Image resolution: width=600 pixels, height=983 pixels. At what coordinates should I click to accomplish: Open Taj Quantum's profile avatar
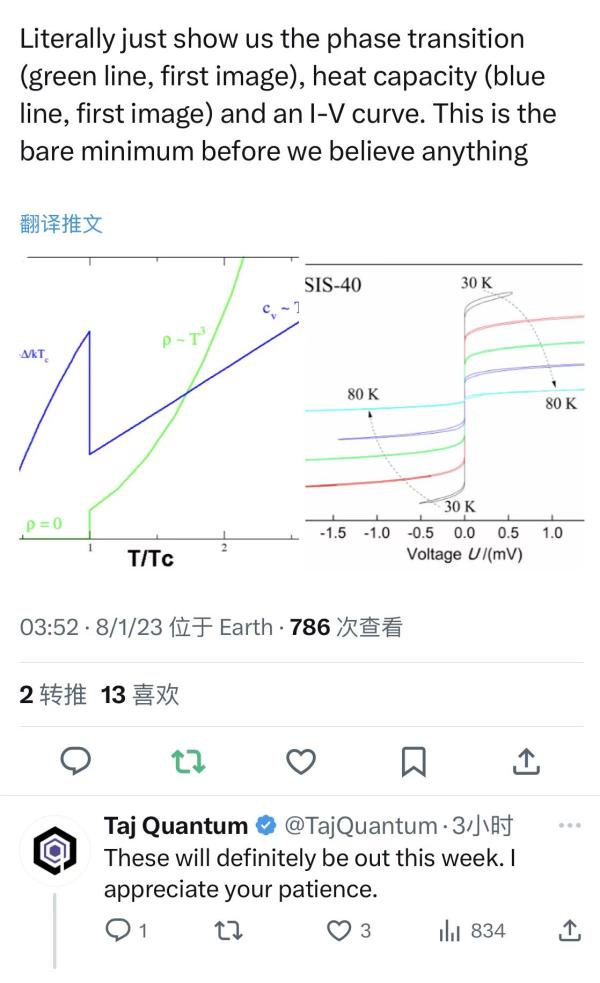pyautogui.click(x=50, y=851)
